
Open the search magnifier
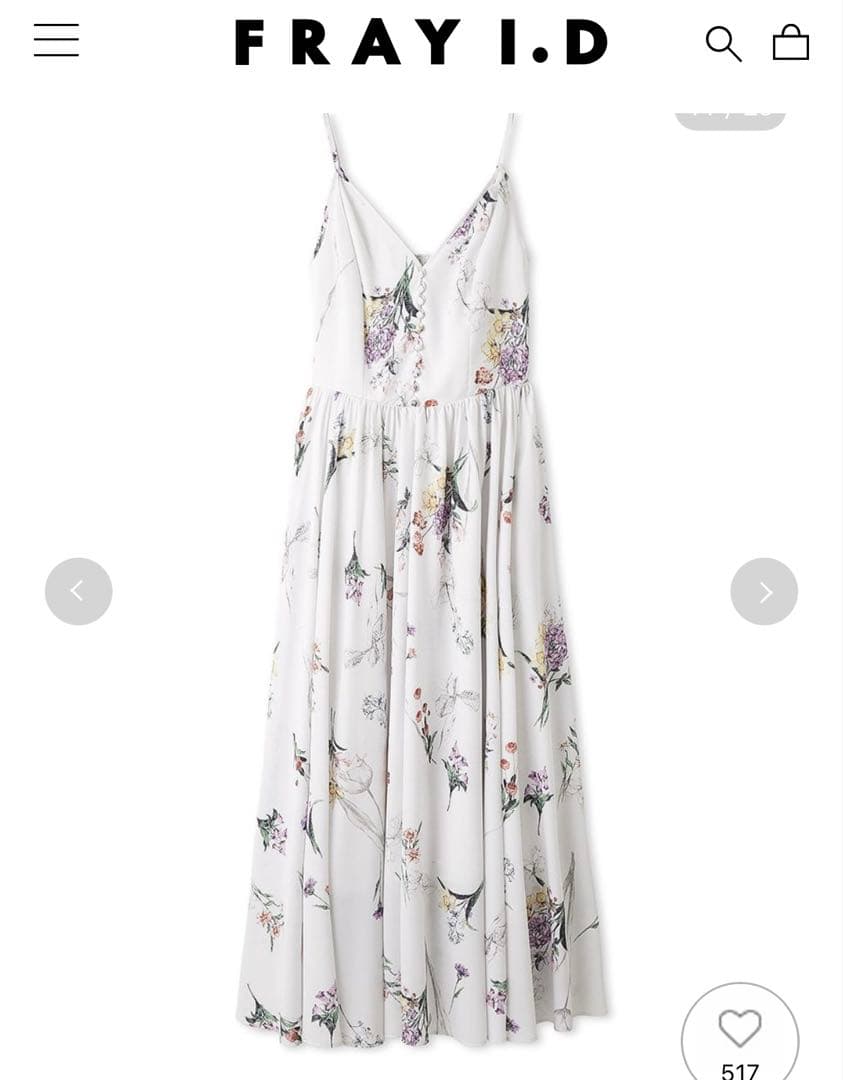coord(722,44)
